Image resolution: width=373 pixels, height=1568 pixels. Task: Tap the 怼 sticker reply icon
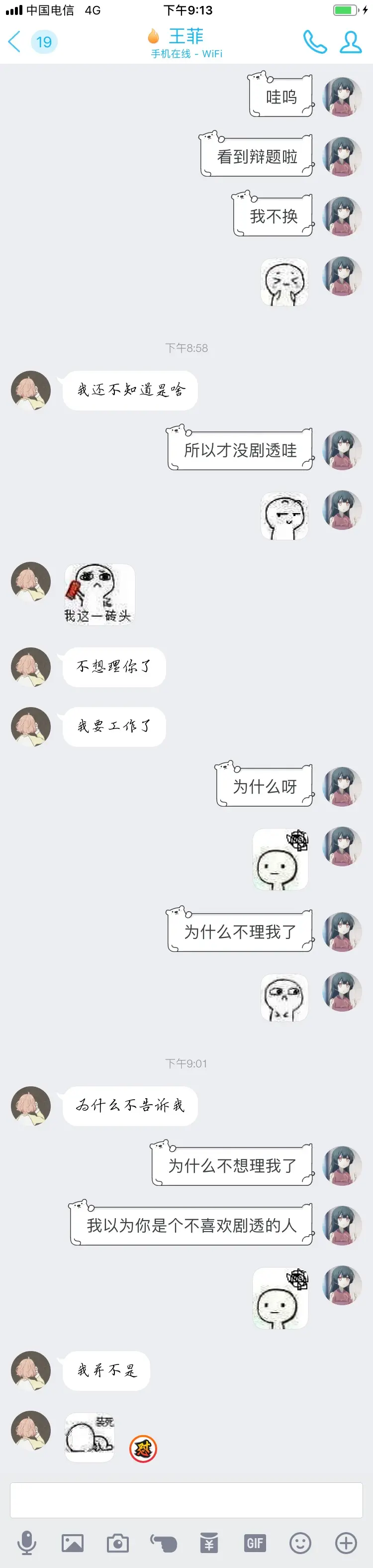click(144, 1449)
